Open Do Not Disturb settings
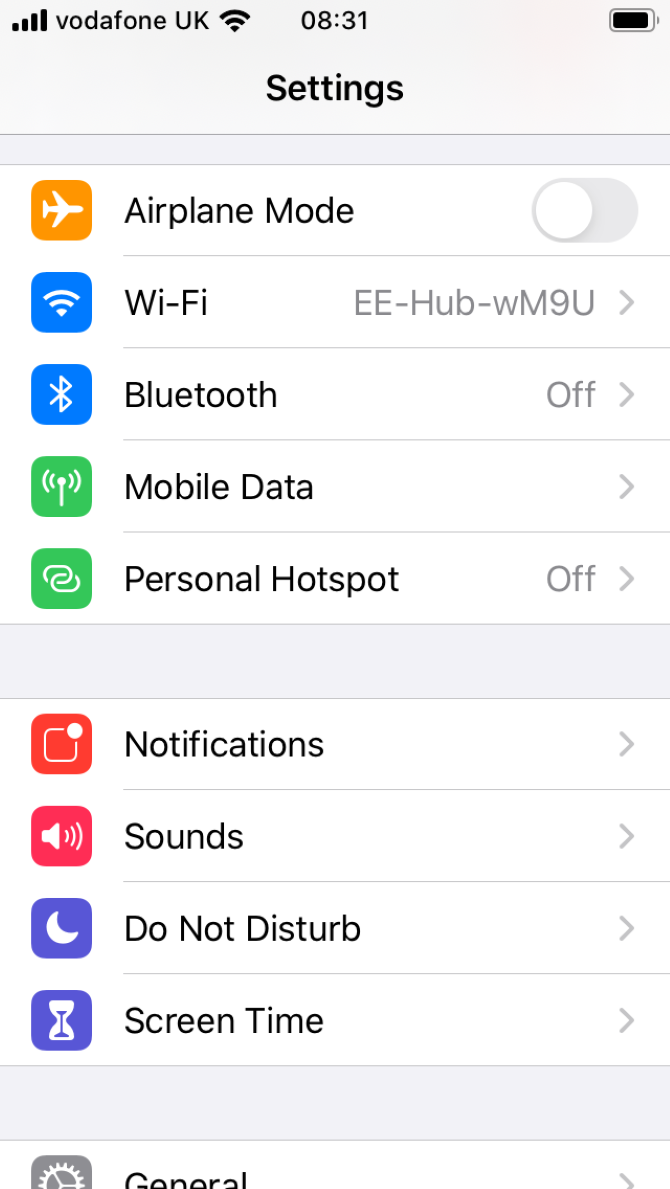670x1189 pixels. tap(335, 929)
